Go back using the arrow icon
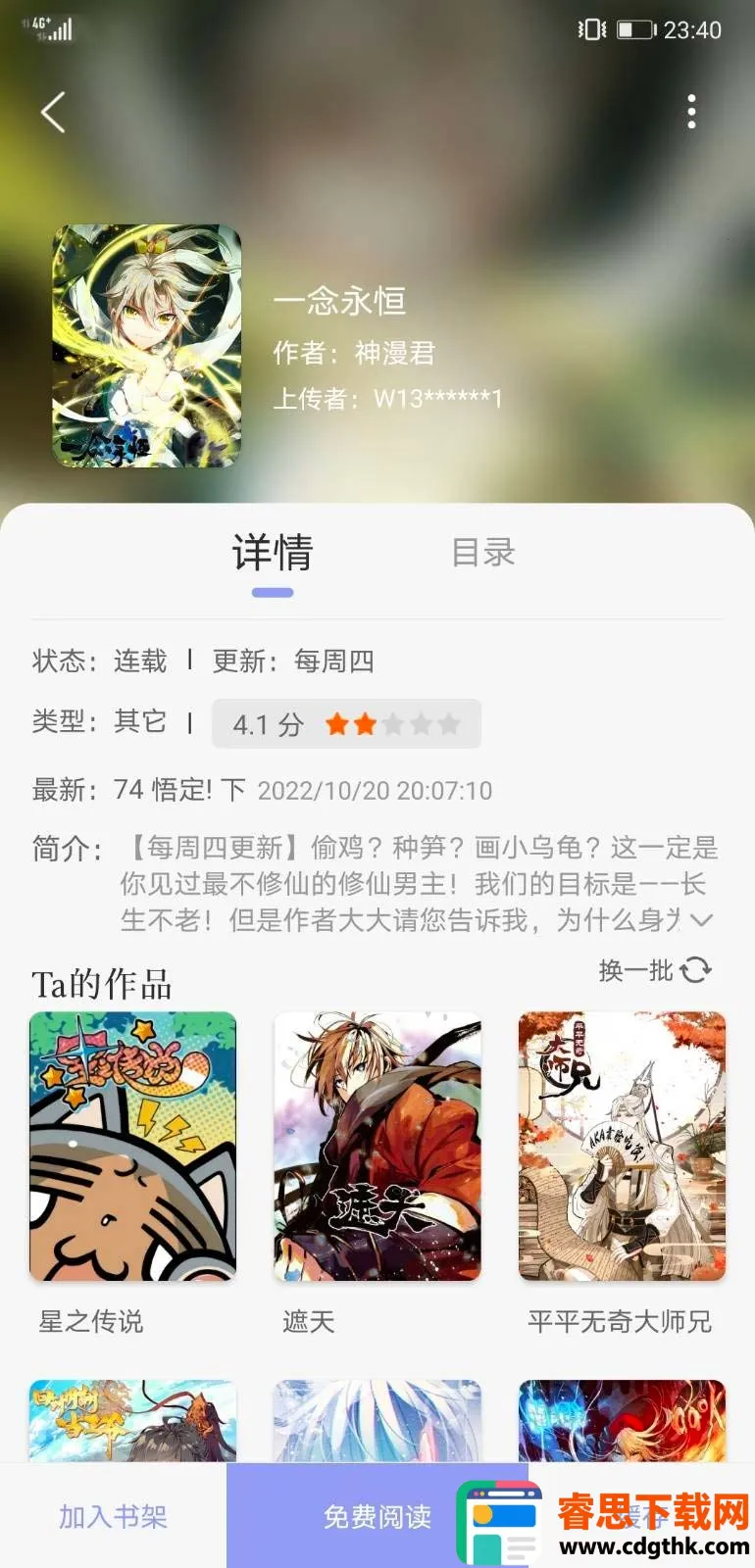This screenshot has width=755, height=1568. (54, 113)
